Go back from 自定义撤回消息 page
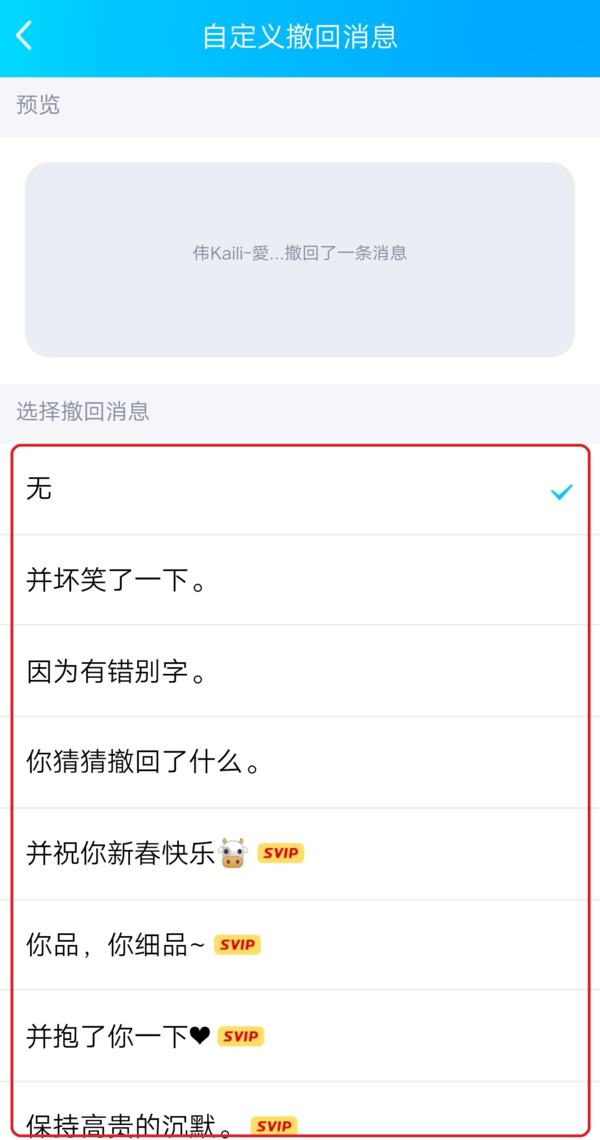Image resolution: width=600 pixels, height=1140 pixels. tap(25, 37)
